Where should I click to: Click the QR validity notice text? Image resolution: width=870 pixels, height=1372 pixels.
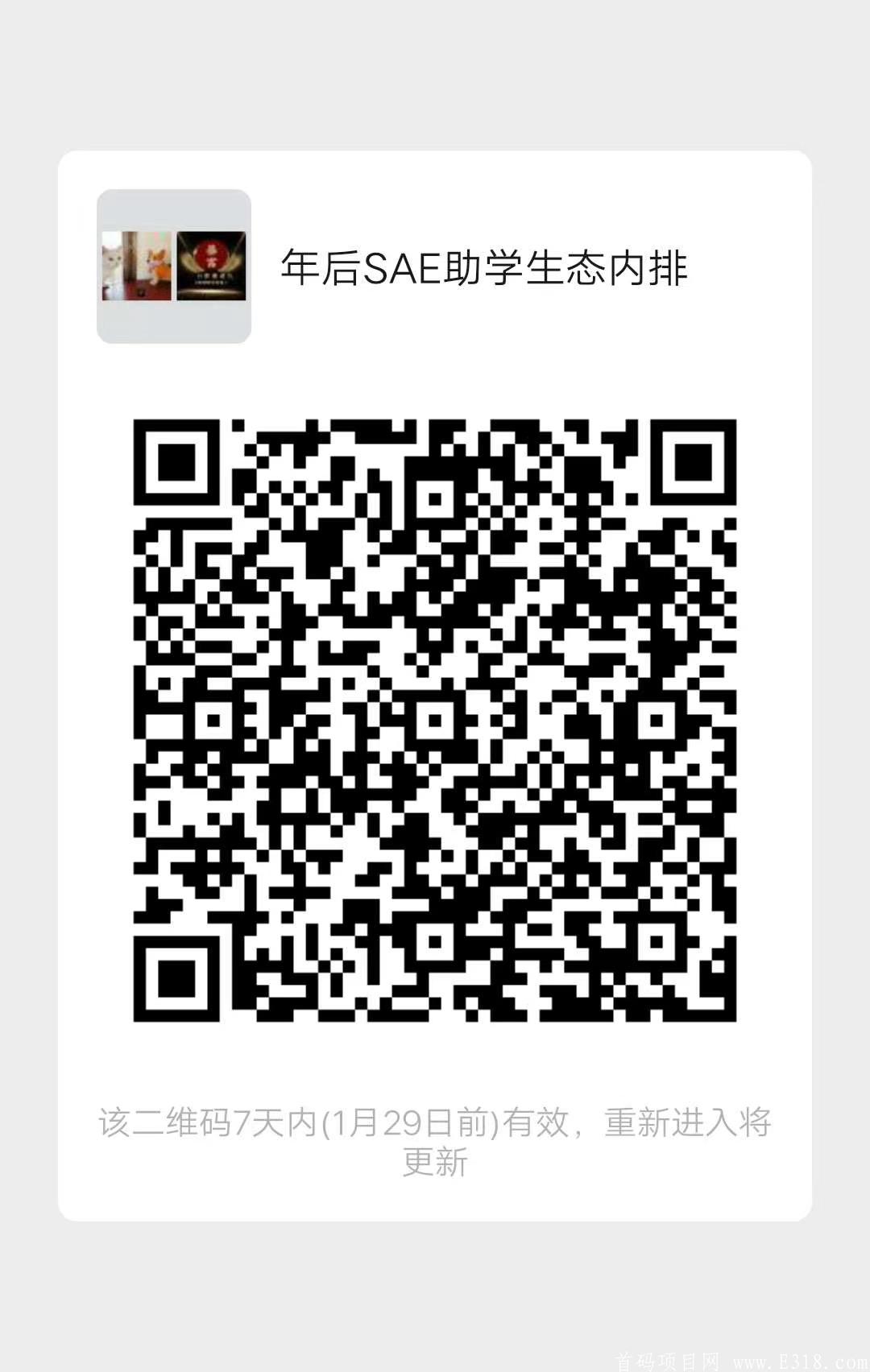435,1123
